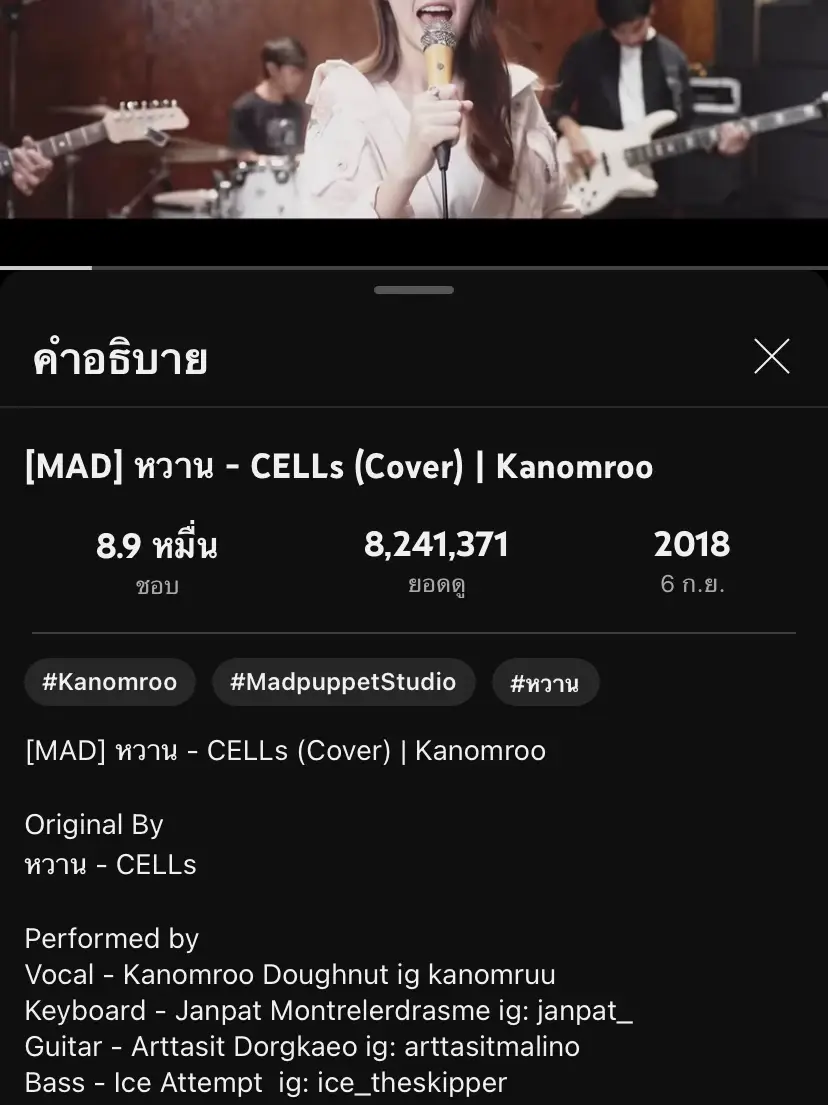The width and height of the screenshot is (828, 1105).
Task: Close the description panel
Action: pos(771,356)
